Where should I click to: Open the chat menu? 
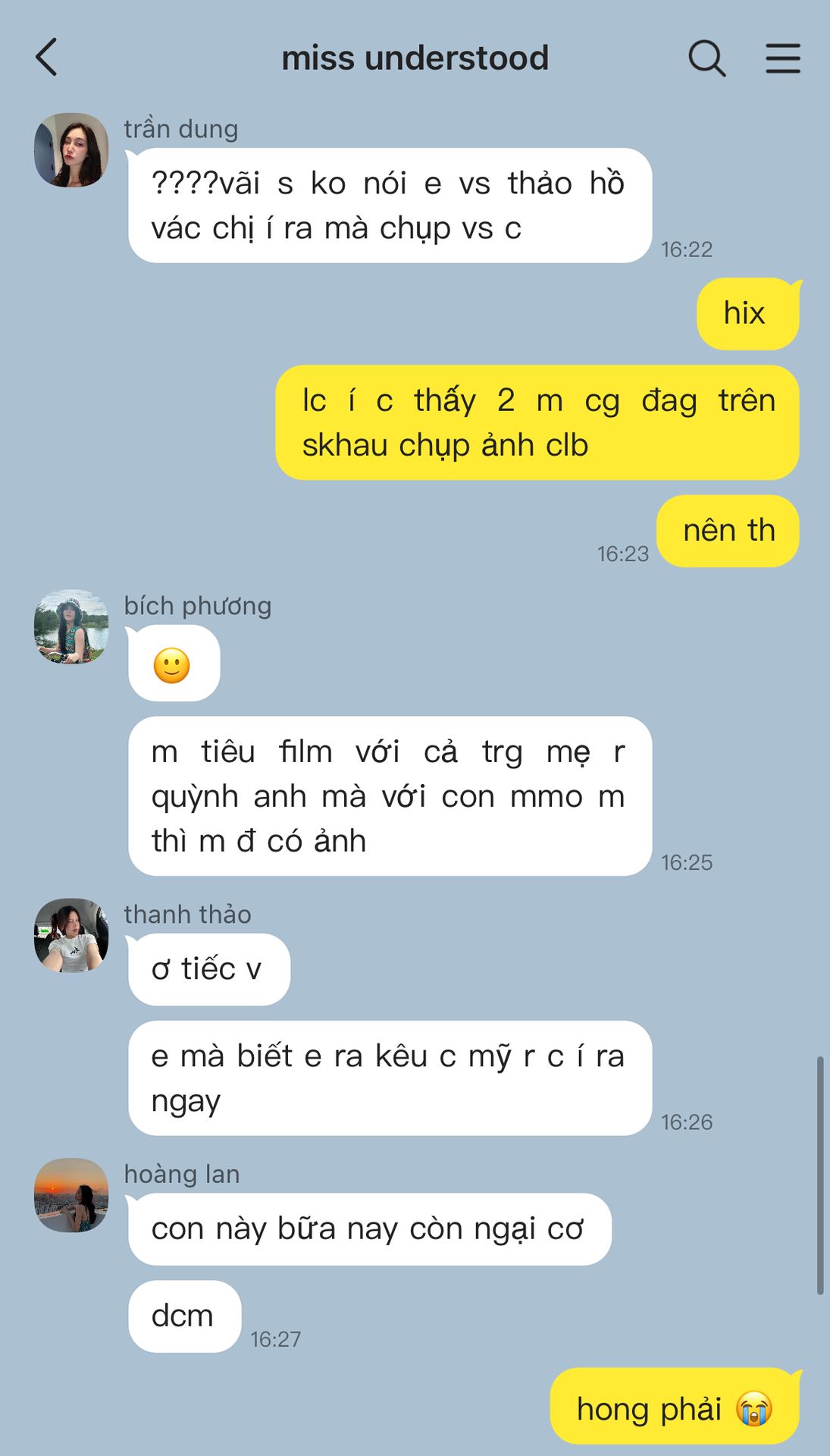coord(783,58)
